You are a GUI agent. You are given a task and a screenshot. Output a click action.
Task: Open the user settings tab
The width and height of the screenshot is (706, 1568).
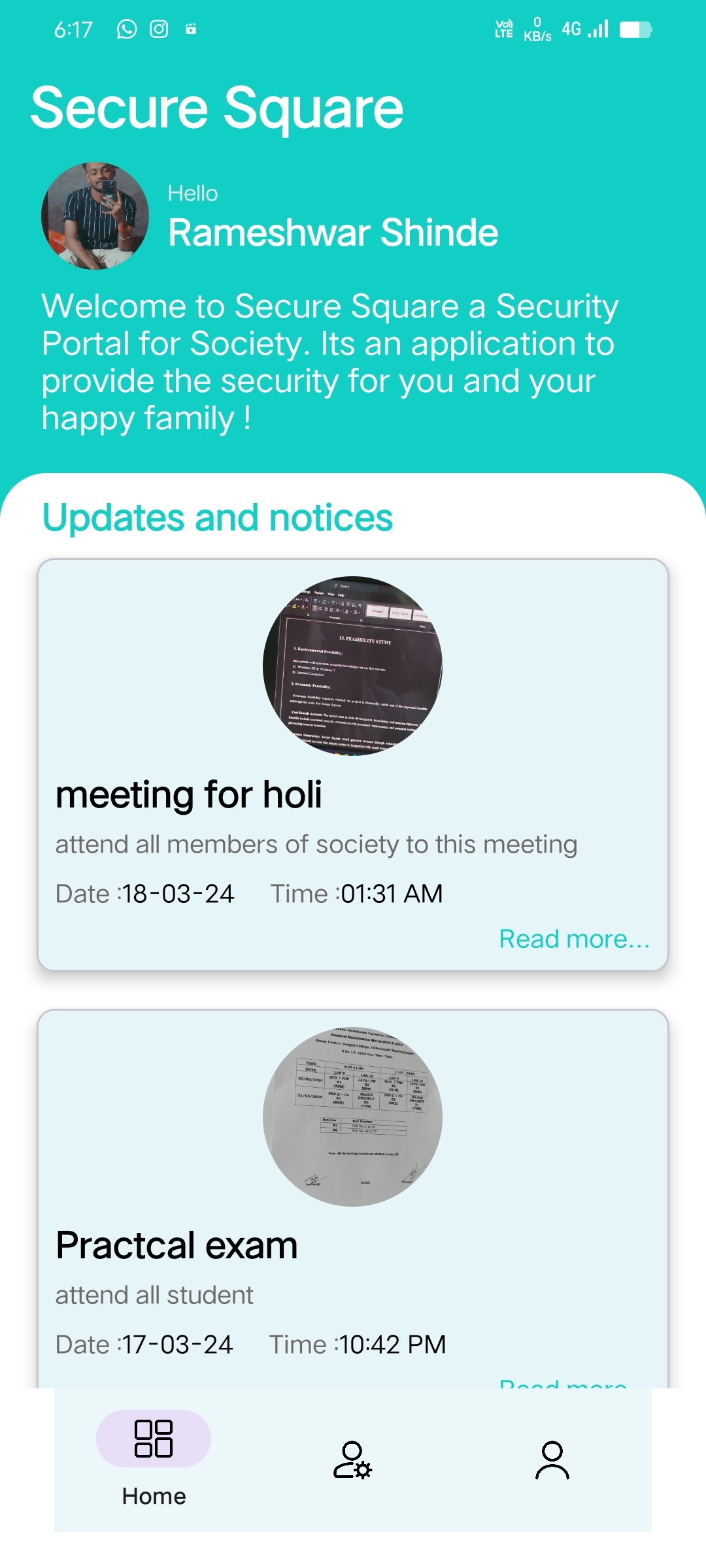(353, 1460)
